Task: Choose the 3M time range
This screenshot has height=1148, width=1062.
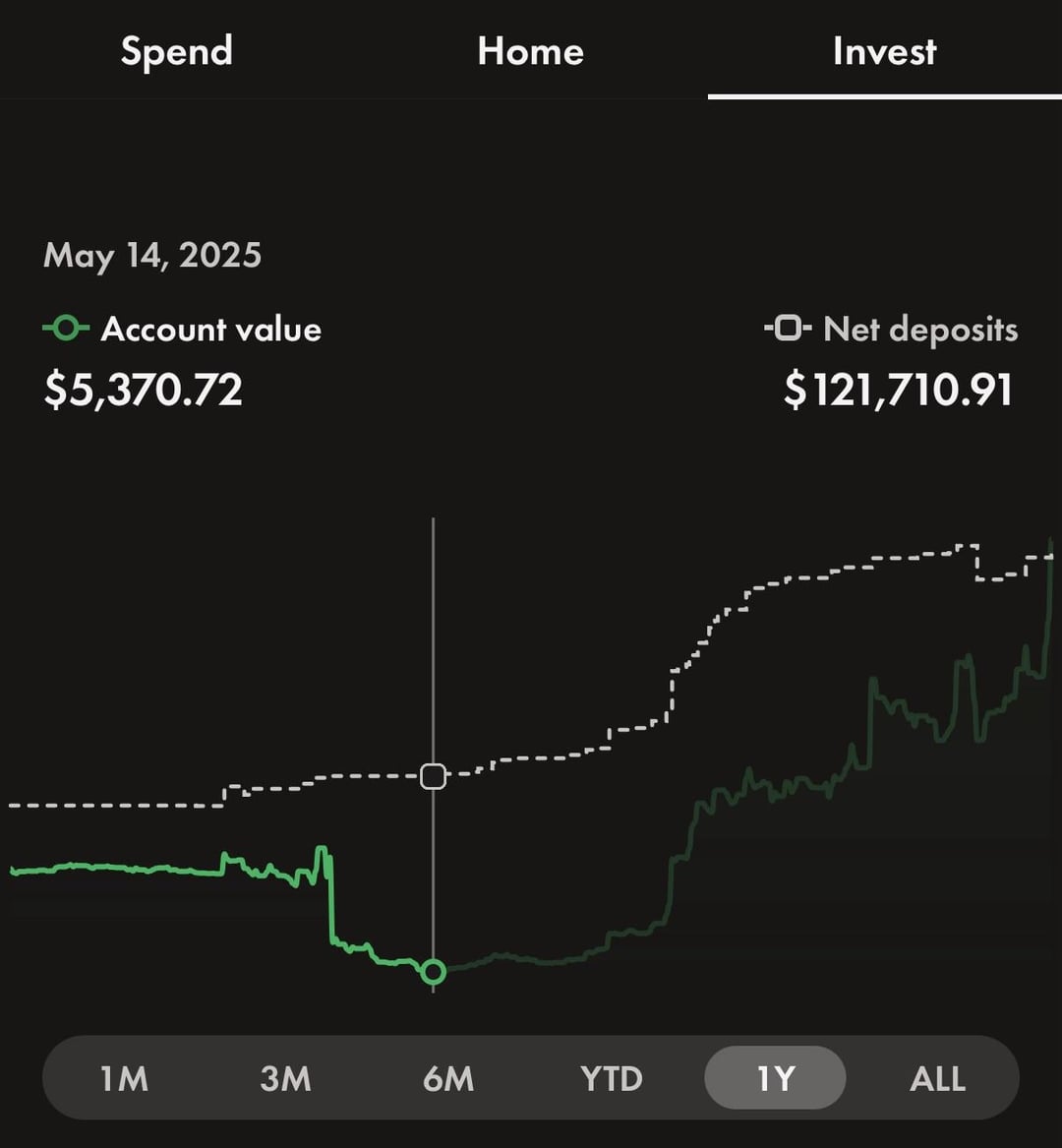Action: pyautogui.click(x=286, y=1079)
